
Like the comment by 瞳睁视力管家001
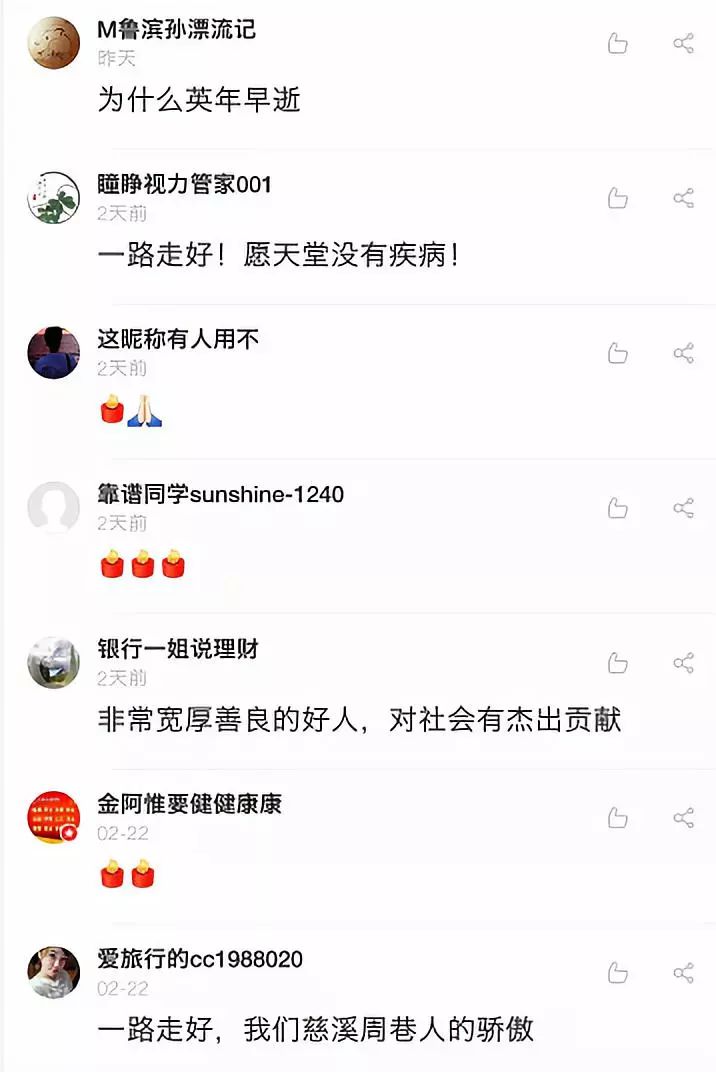pyautogui.click(x=618, y=198)
